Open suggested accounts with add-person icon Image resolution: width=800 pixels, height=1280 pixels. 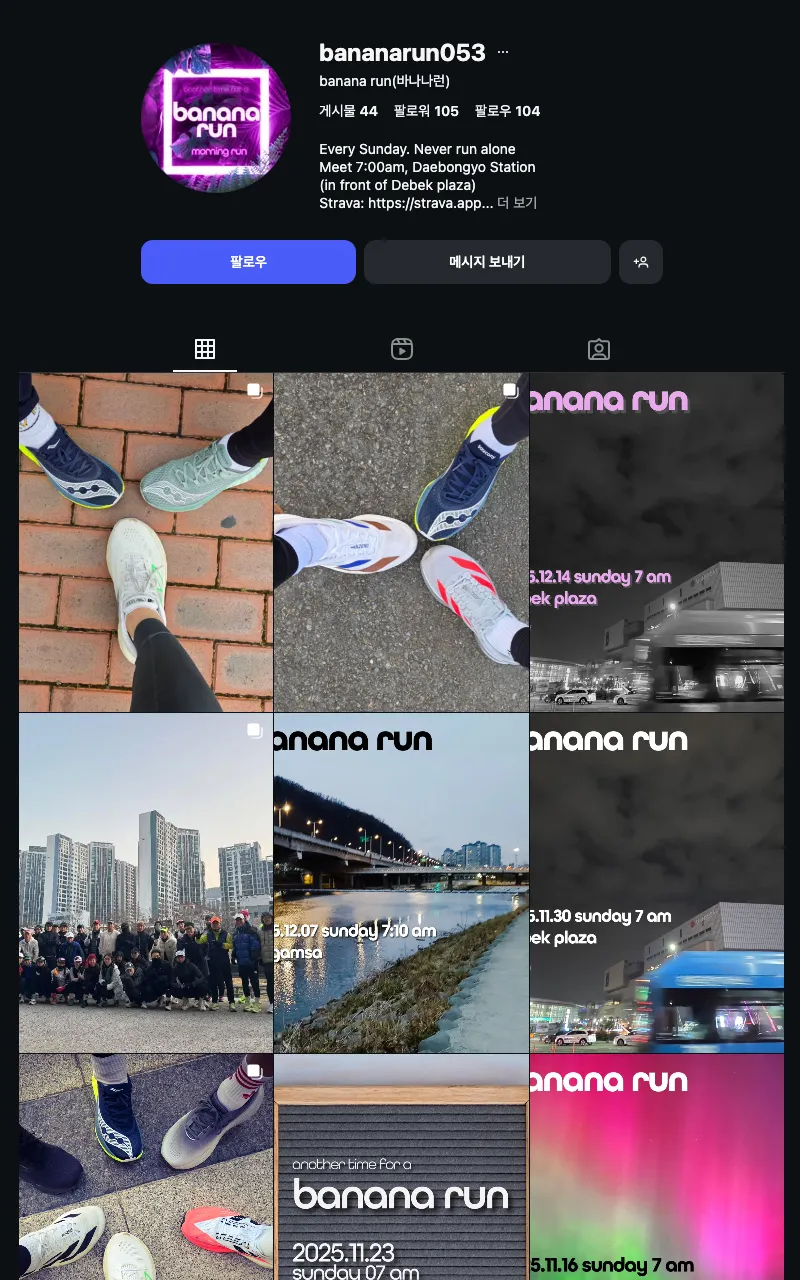[x=641, y=262]
